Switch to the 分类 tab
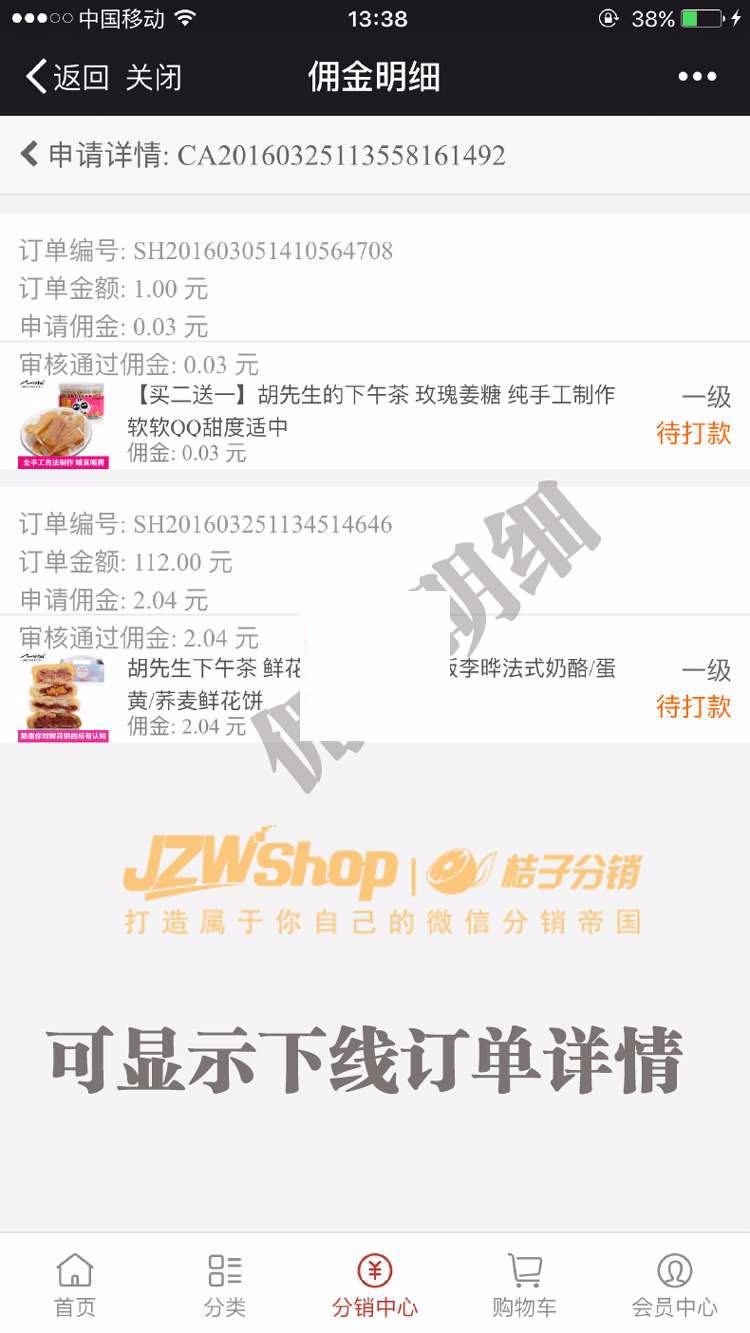 [225, 1285]
